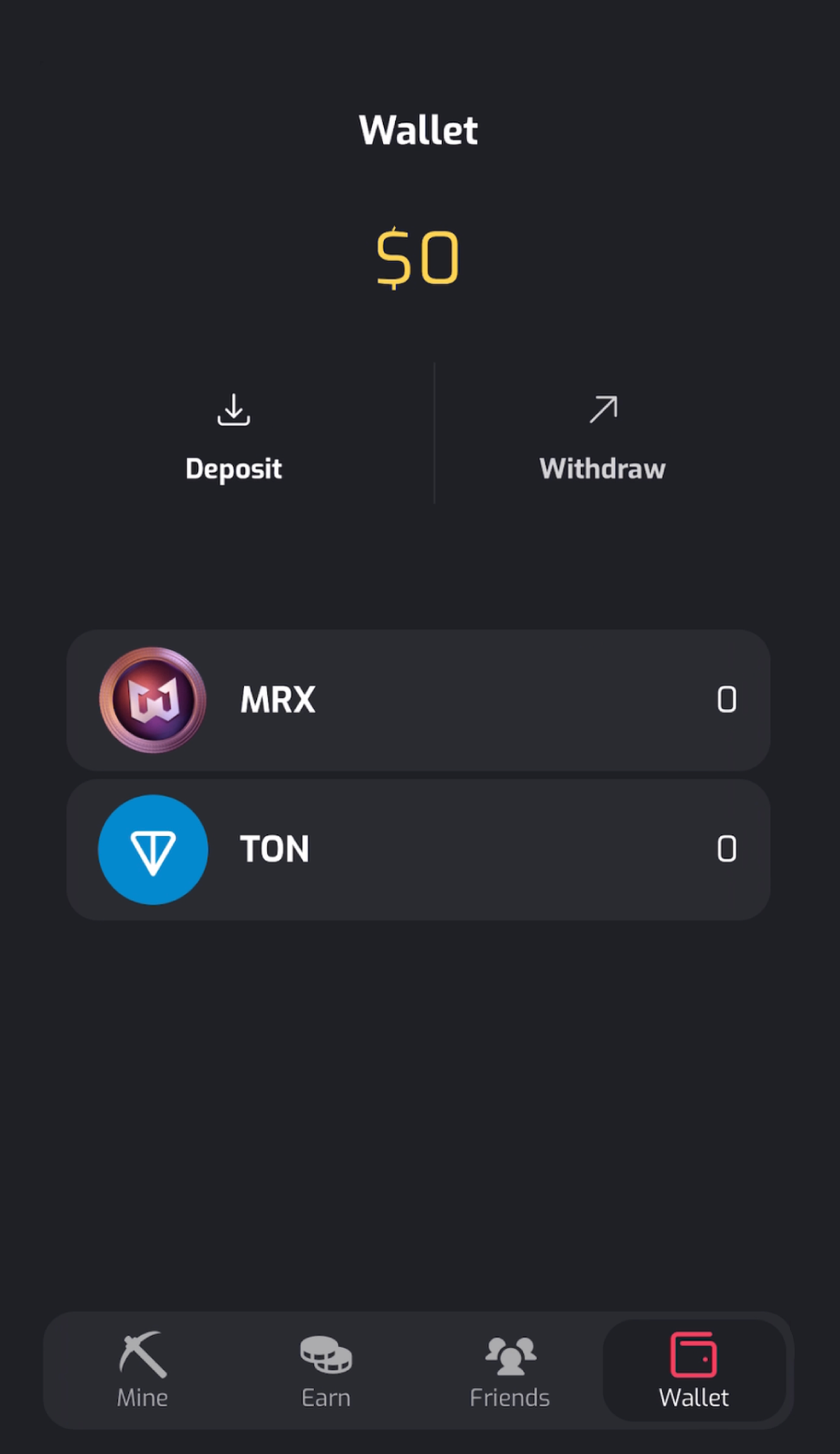Click the Wallet page title
This screenshot has height=1454, width=840.
click(x=419, y=129)
